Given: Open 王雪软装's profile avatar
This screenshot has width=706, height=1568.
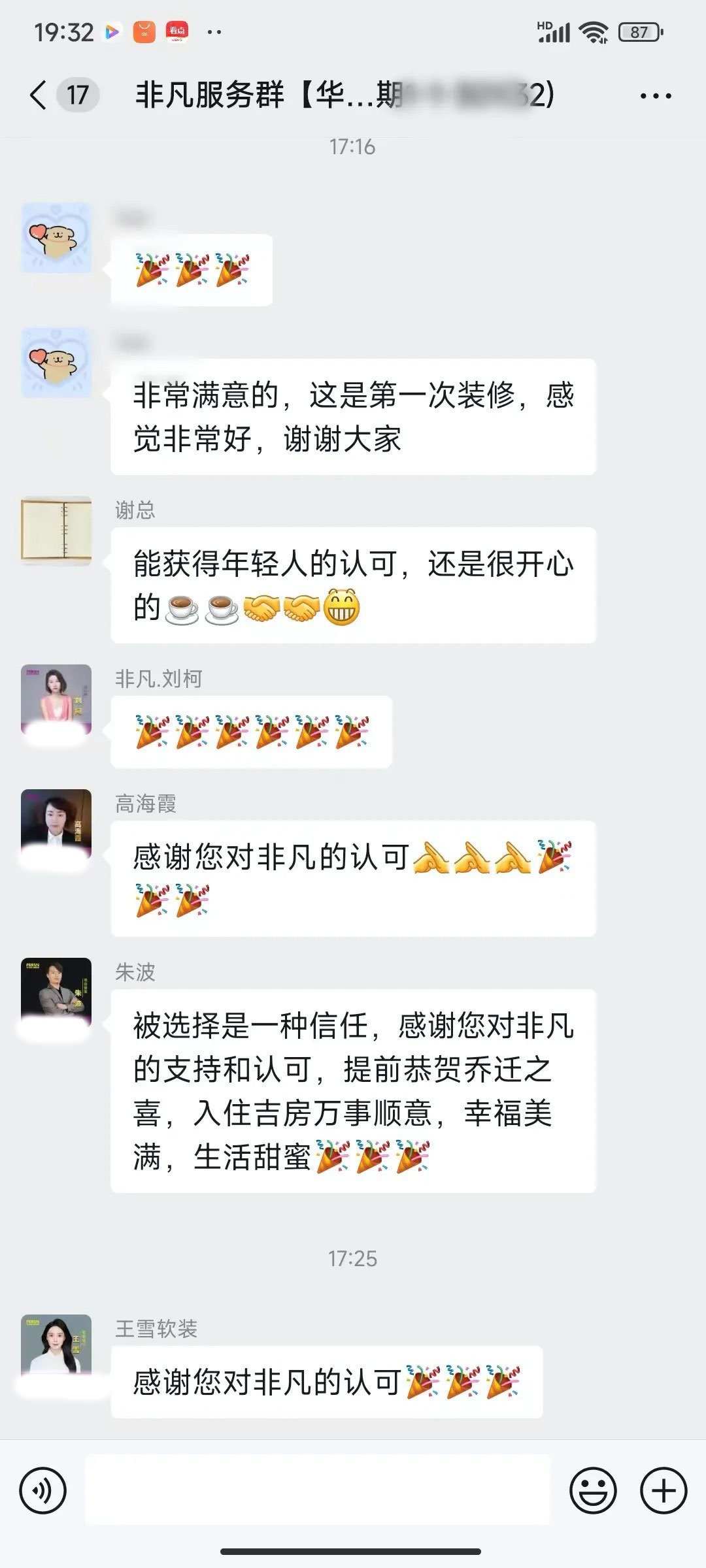Looking at the screenshot, I should pyautogui.click(x=56, y=1349).
